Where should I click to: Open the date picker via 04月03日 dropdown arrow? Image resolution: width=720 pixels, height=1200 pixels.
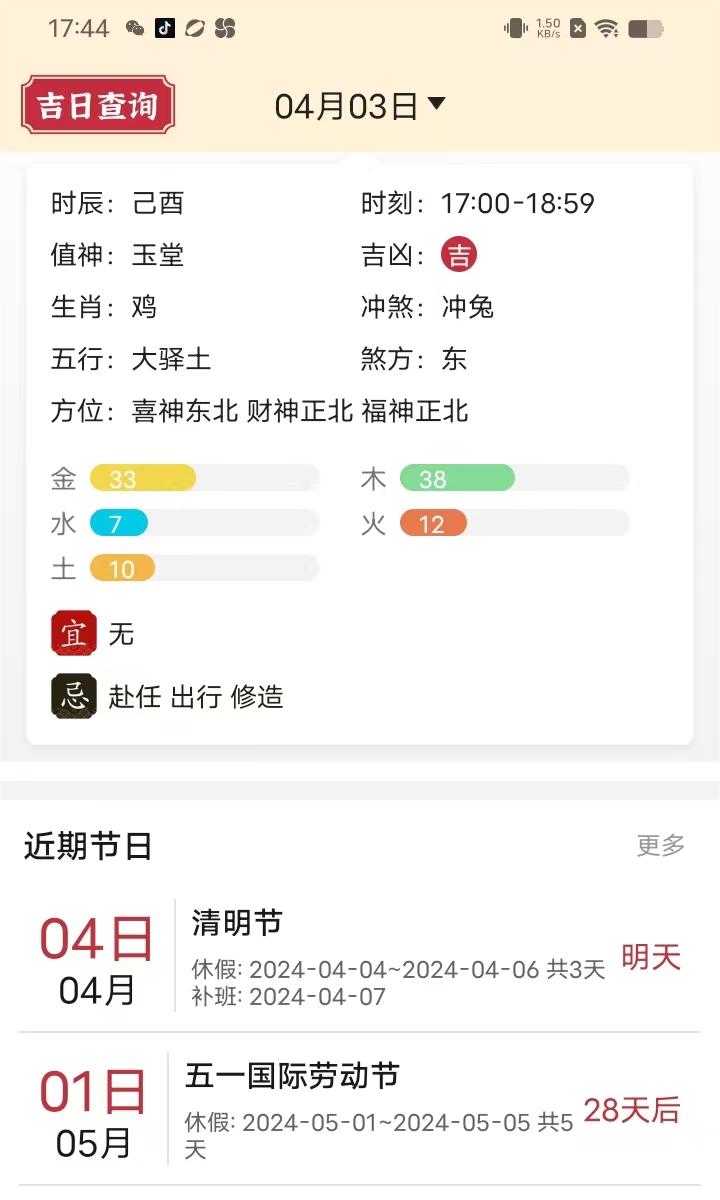(x=437, y=104)
